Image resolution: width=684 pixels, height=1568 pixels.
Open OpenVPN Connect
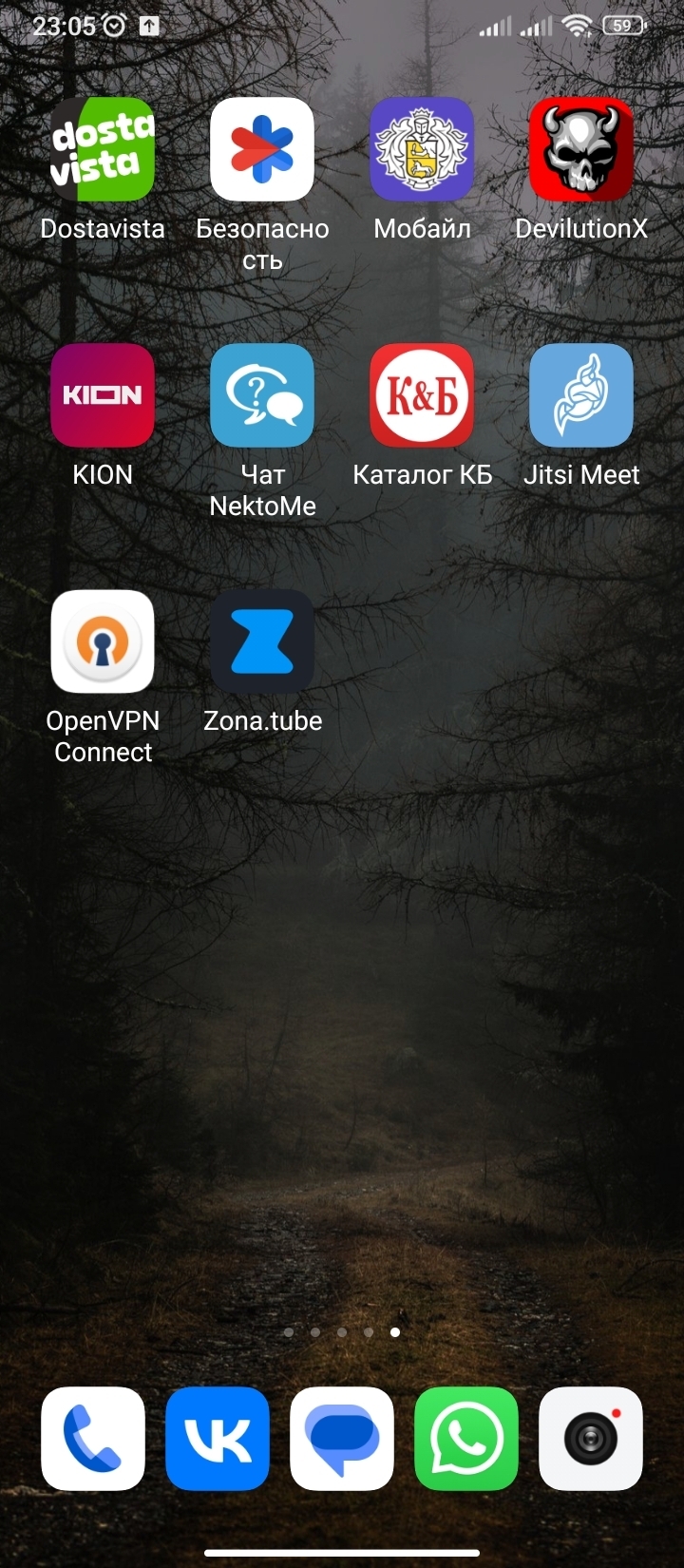point(103,641)
